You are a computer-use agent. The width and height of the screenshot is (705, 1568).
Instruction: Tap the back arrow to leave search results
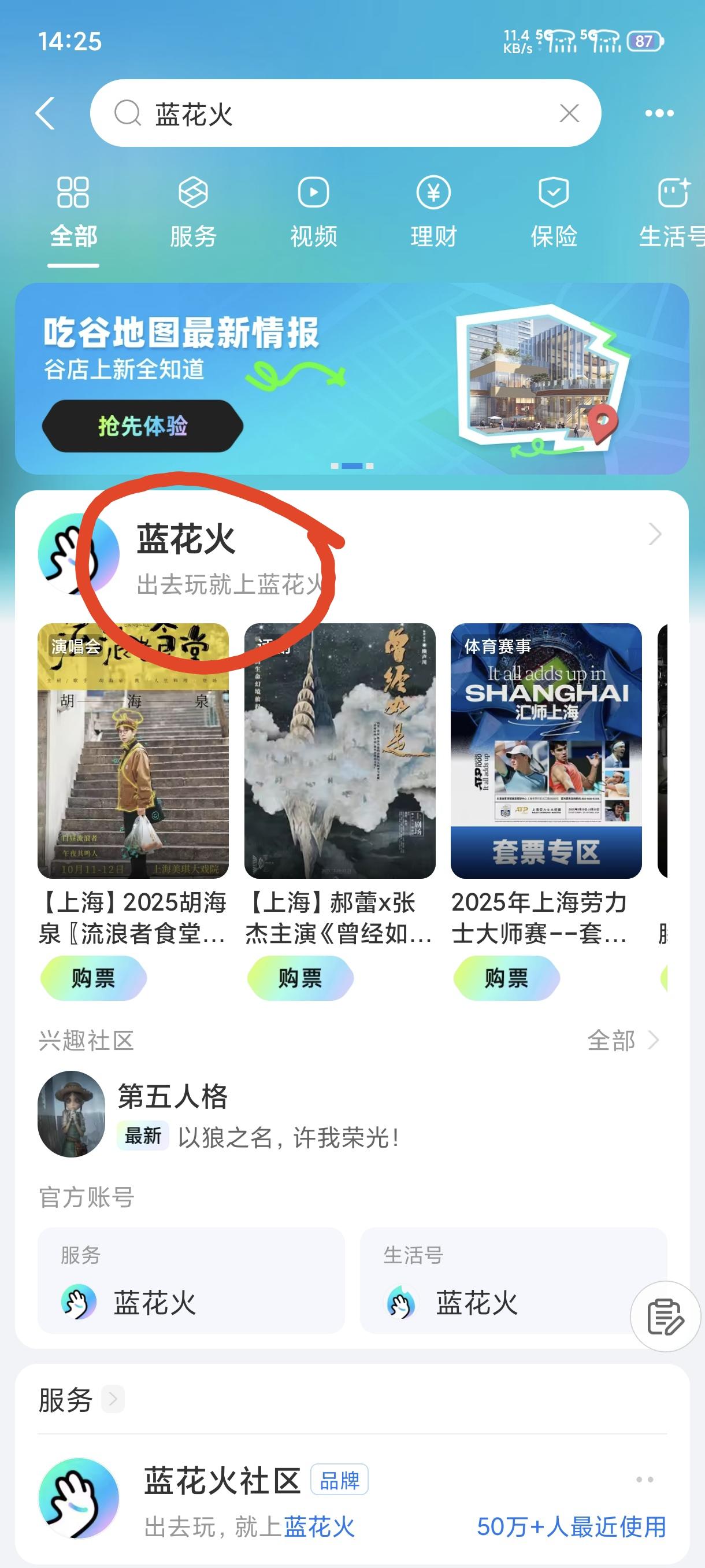(x=44, y=113)
